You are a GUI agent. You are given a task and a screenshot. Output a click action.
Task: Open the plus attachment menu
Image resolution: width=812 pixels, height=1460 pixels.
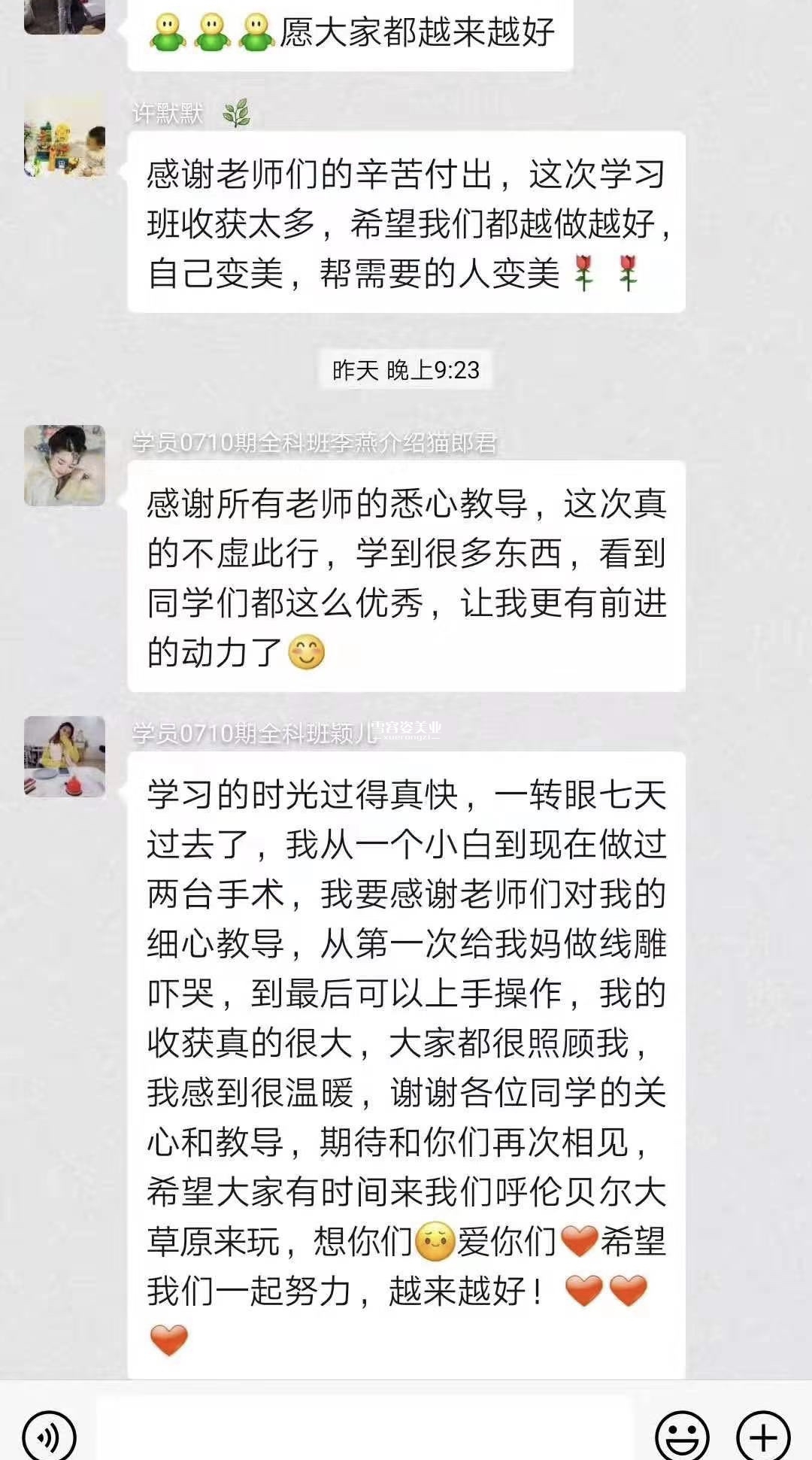pos(762,1435)
